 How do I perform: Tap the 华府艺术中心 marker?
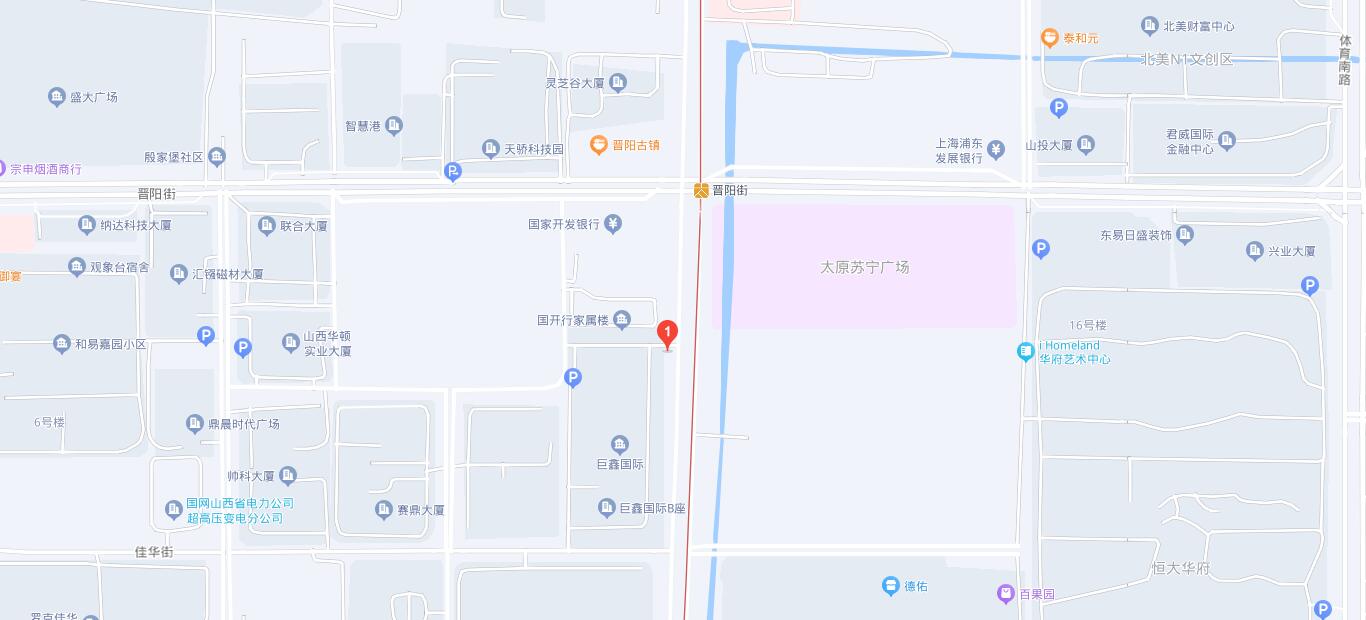(1025, 351)
